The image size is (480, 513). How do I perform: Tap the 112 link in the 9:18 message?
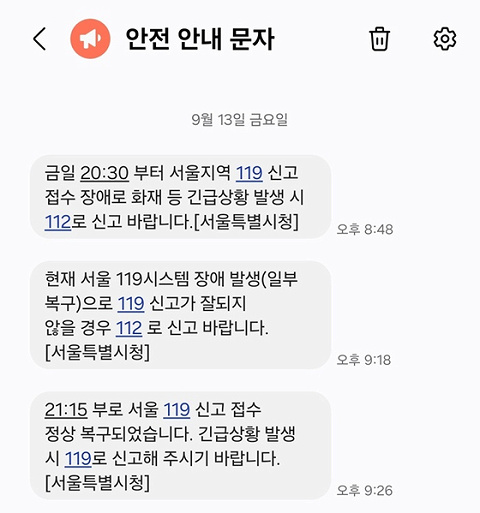(129, 328)
